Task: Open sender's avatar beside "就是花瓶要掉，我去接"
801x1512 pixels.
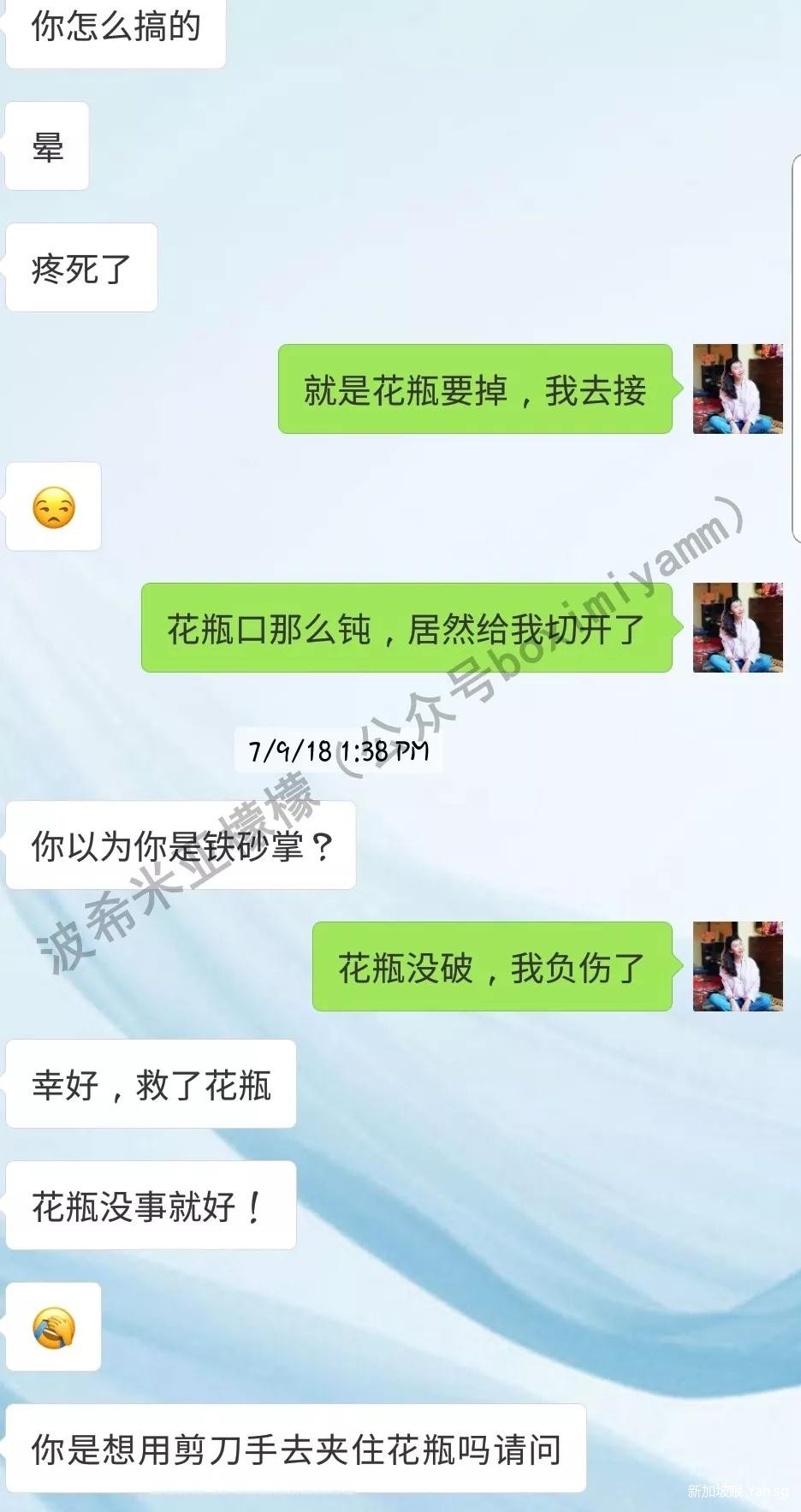Action: (737, 389)
